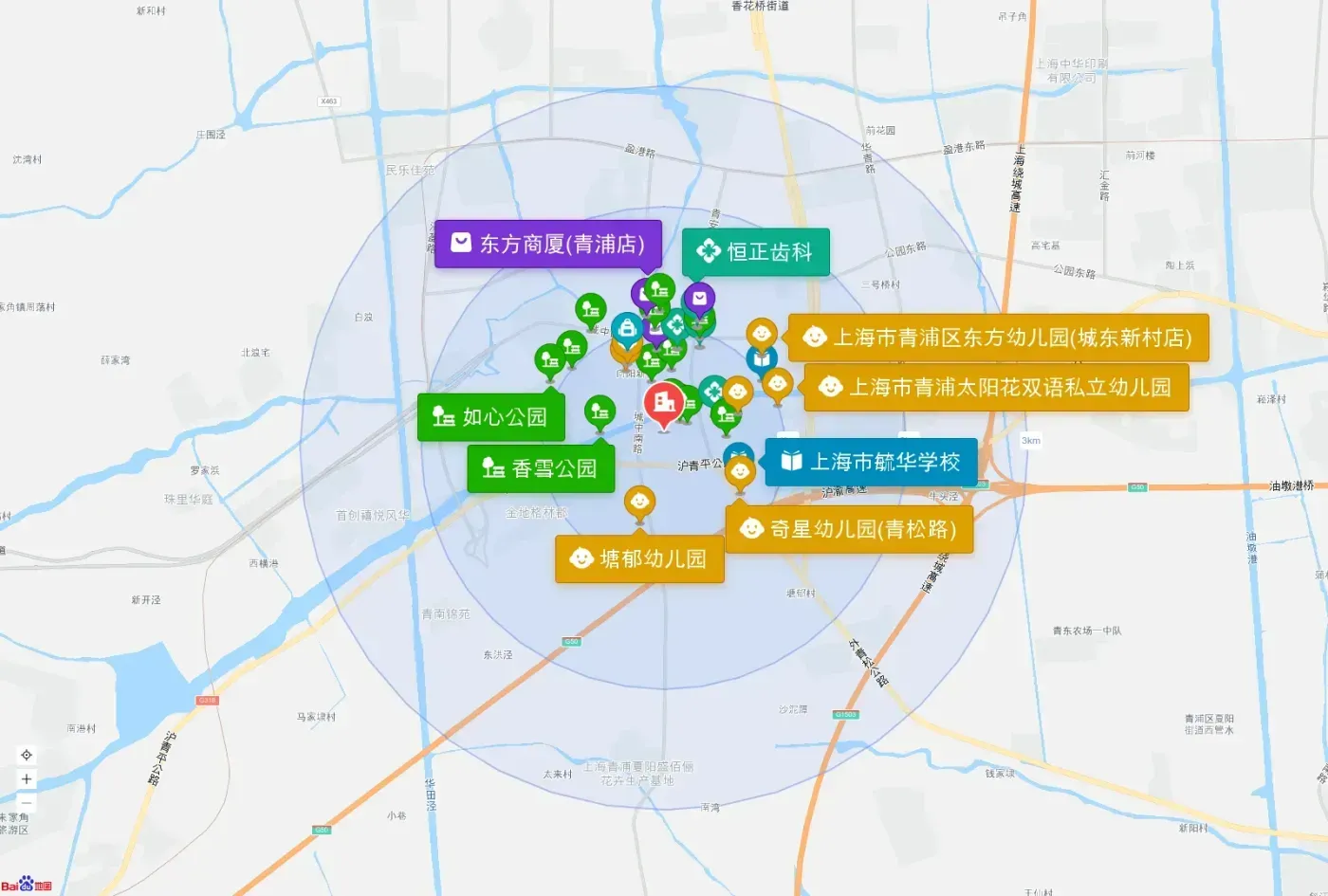Open the 东方商厦(青浦店) label
The image size is (1328, 896).
(x=547, y=244)
